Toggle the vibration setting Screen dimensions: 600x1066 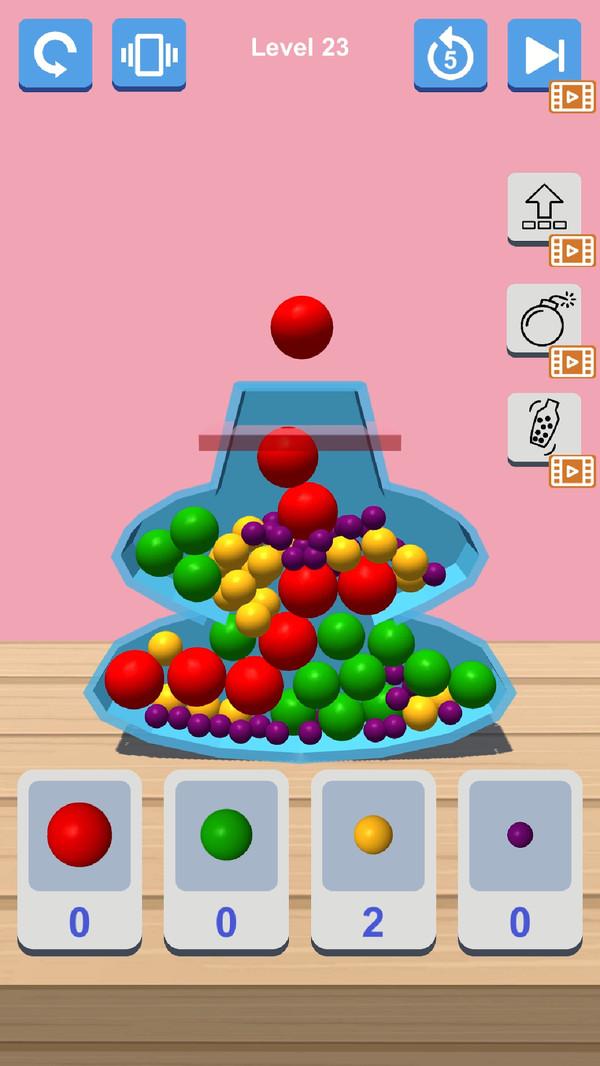coord(149,54)
